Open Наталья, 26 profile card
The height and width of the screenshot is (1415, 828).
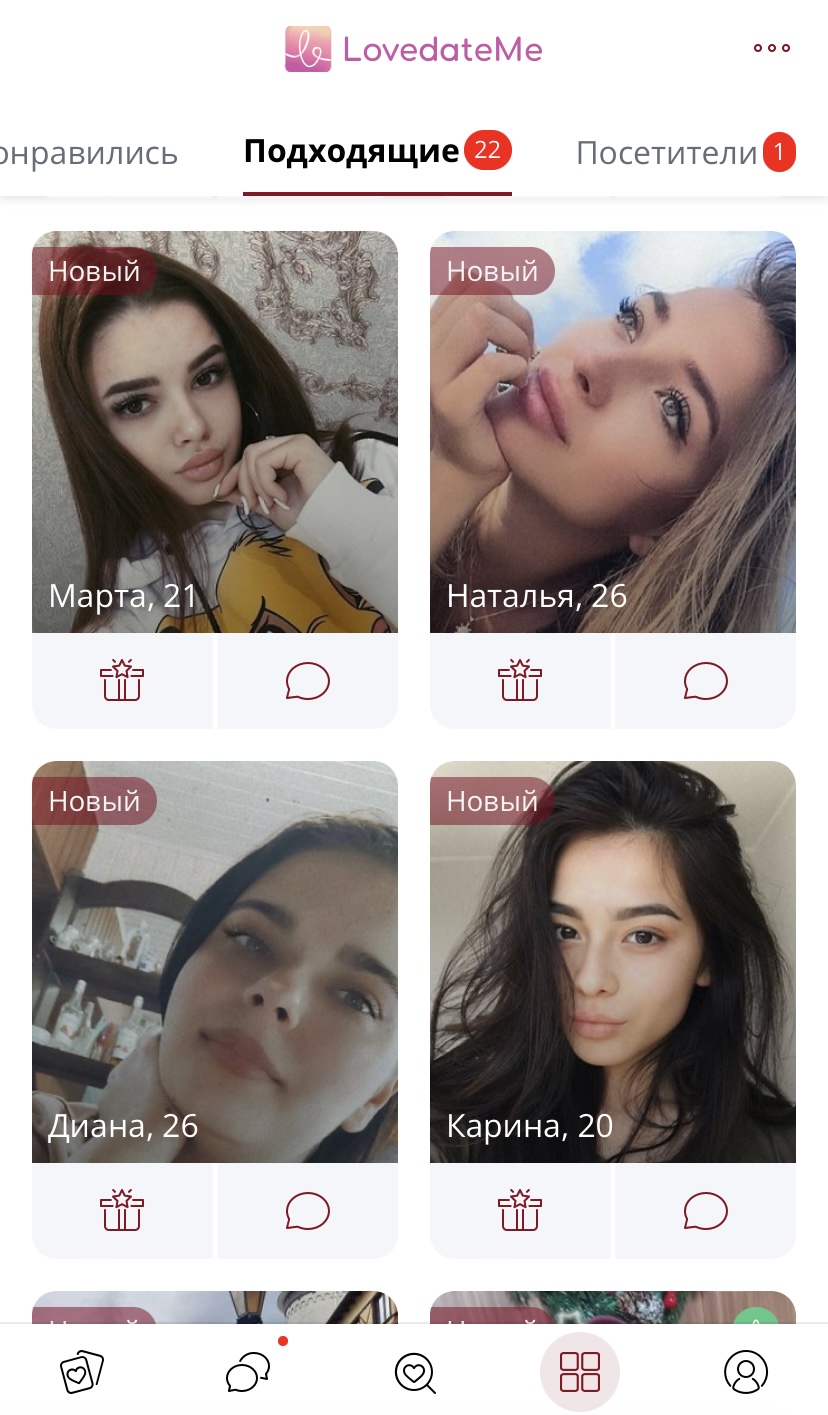[x=612, y=432]
